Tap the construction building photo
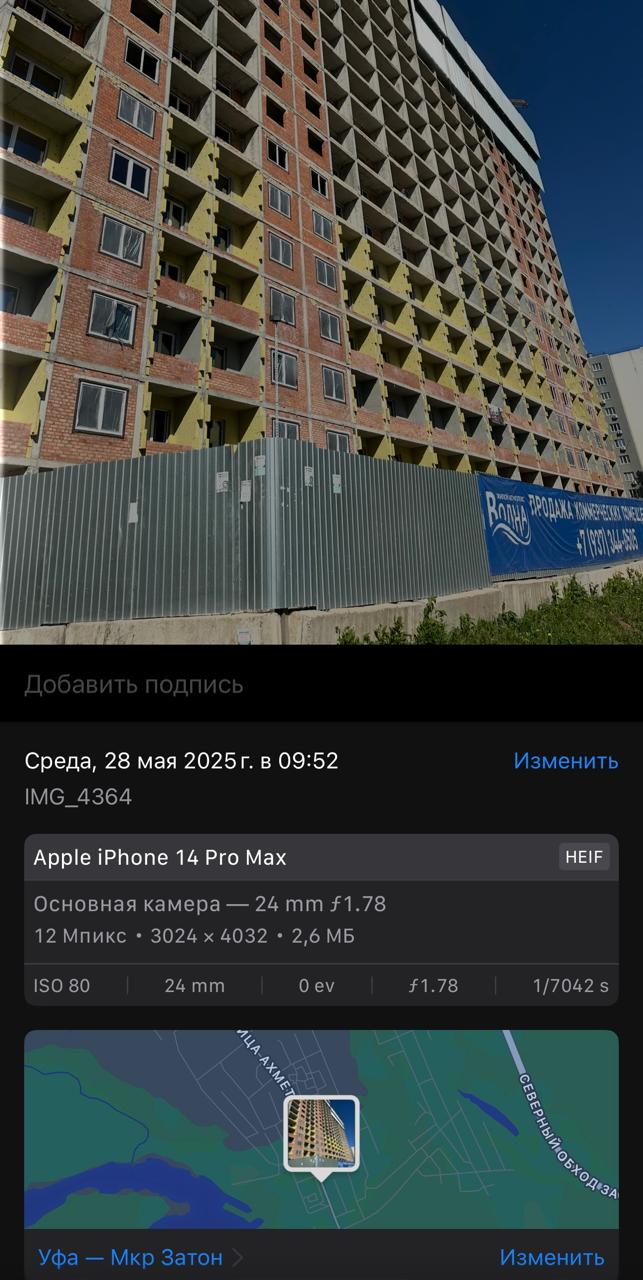The width and height of the screenshot is (643, 1280). pos(321,322)
